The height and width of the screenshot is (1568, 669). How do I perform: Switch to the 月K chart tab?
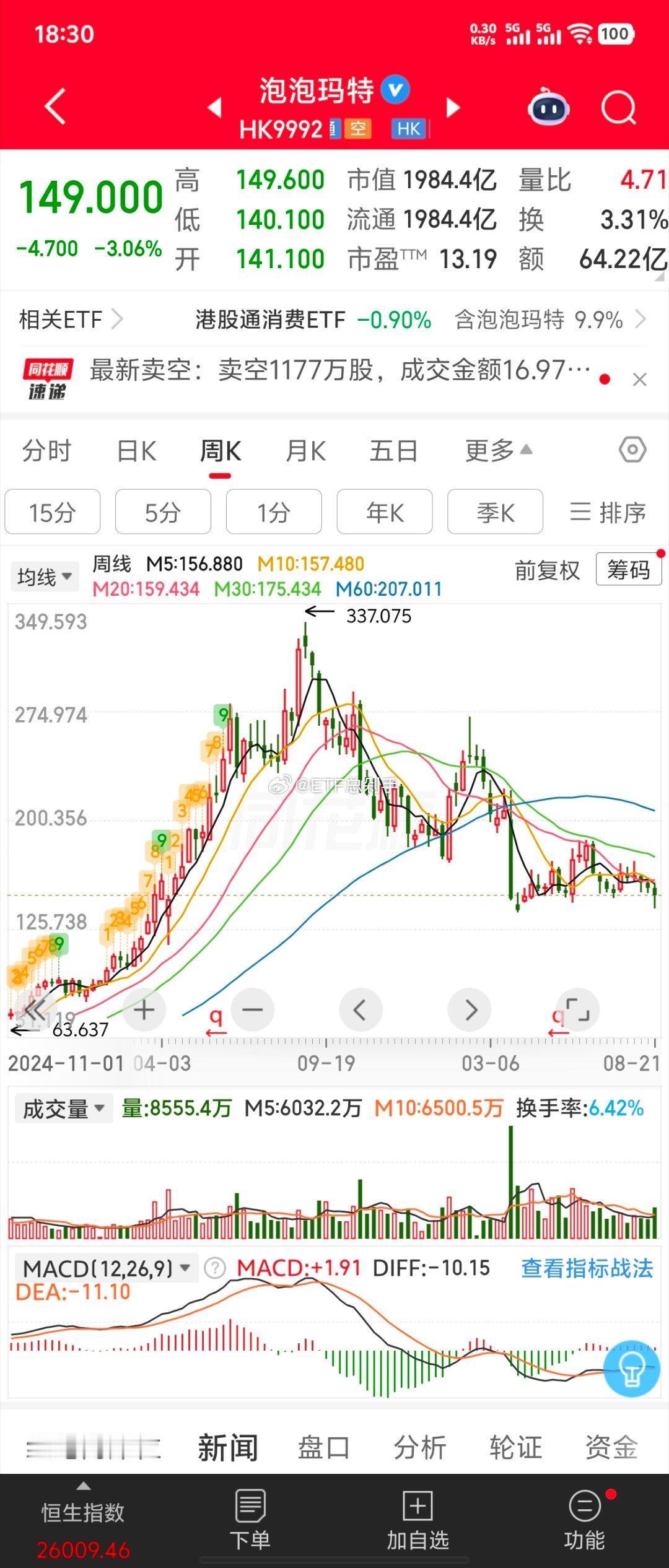pos(306,451)
